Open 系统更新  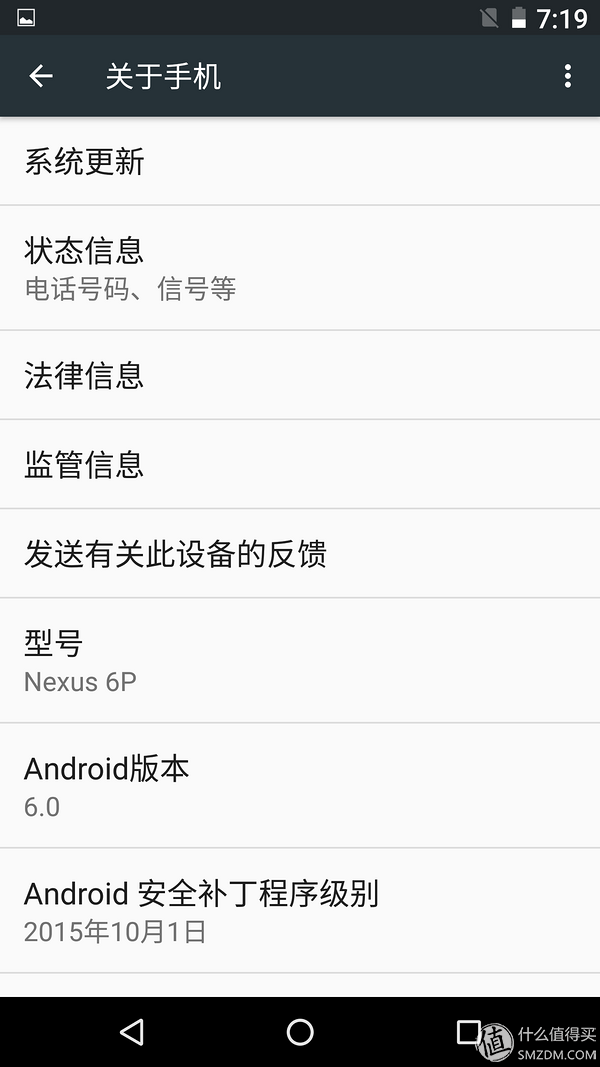click(x=300, y=161)
